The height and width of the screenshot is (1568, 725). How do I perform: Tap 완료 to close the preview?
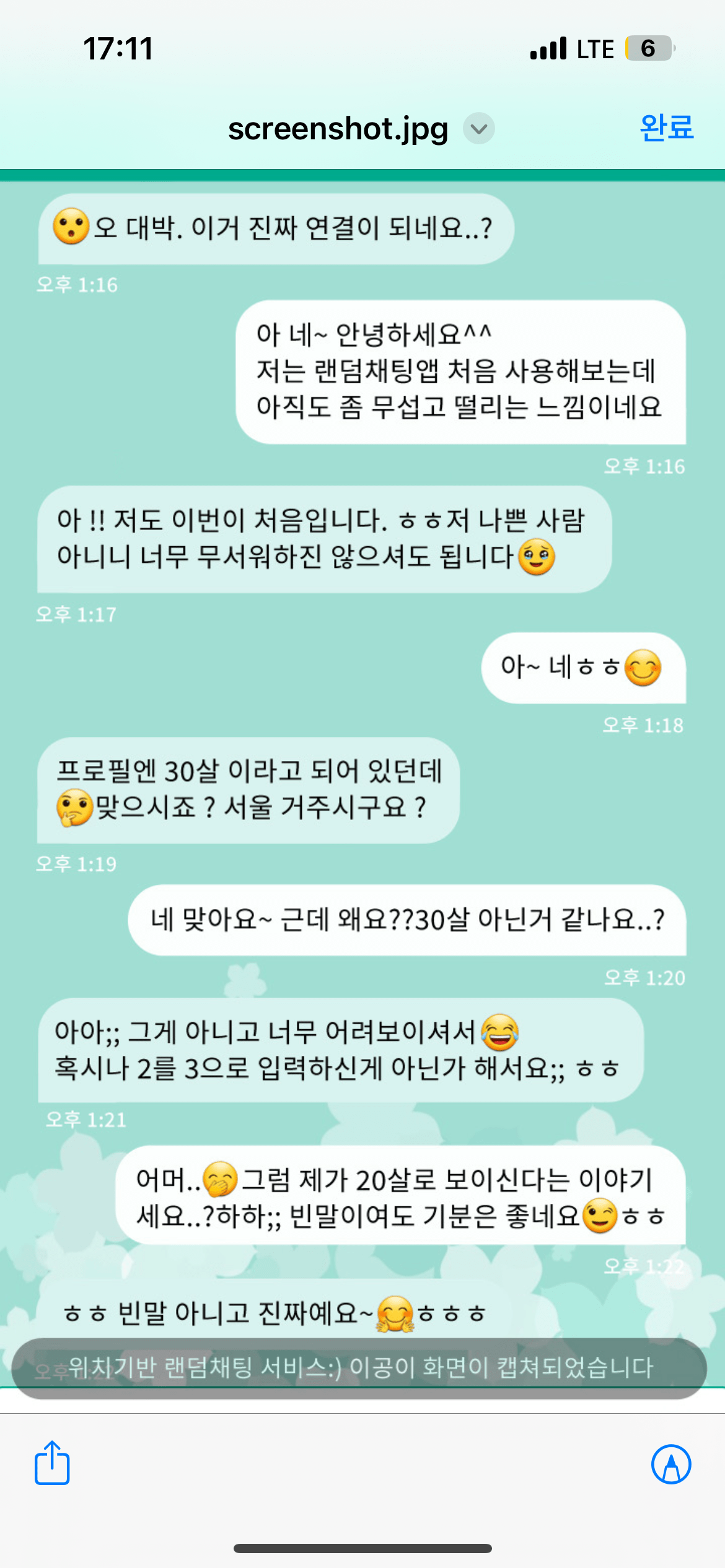(x=666, y=128)
